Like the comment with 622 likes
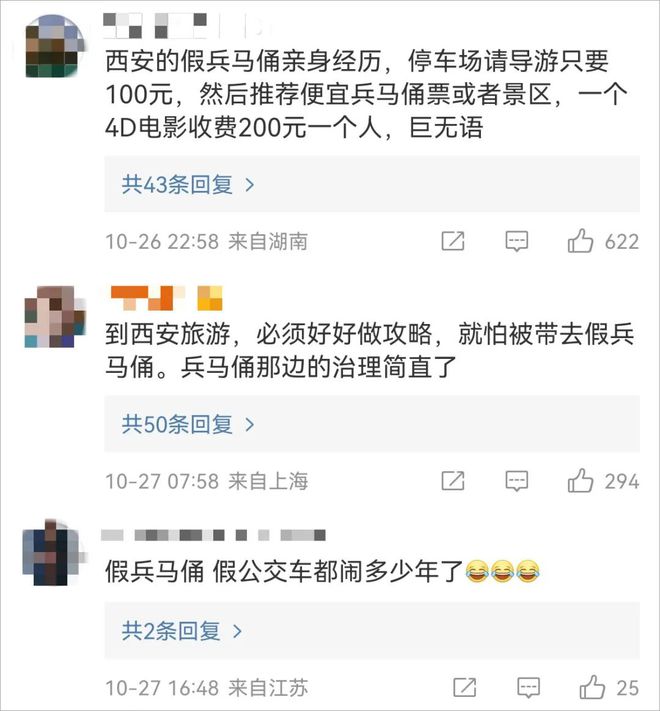Image resolution: width=660 pixels, height=711 pixels. tap(580, 241)
